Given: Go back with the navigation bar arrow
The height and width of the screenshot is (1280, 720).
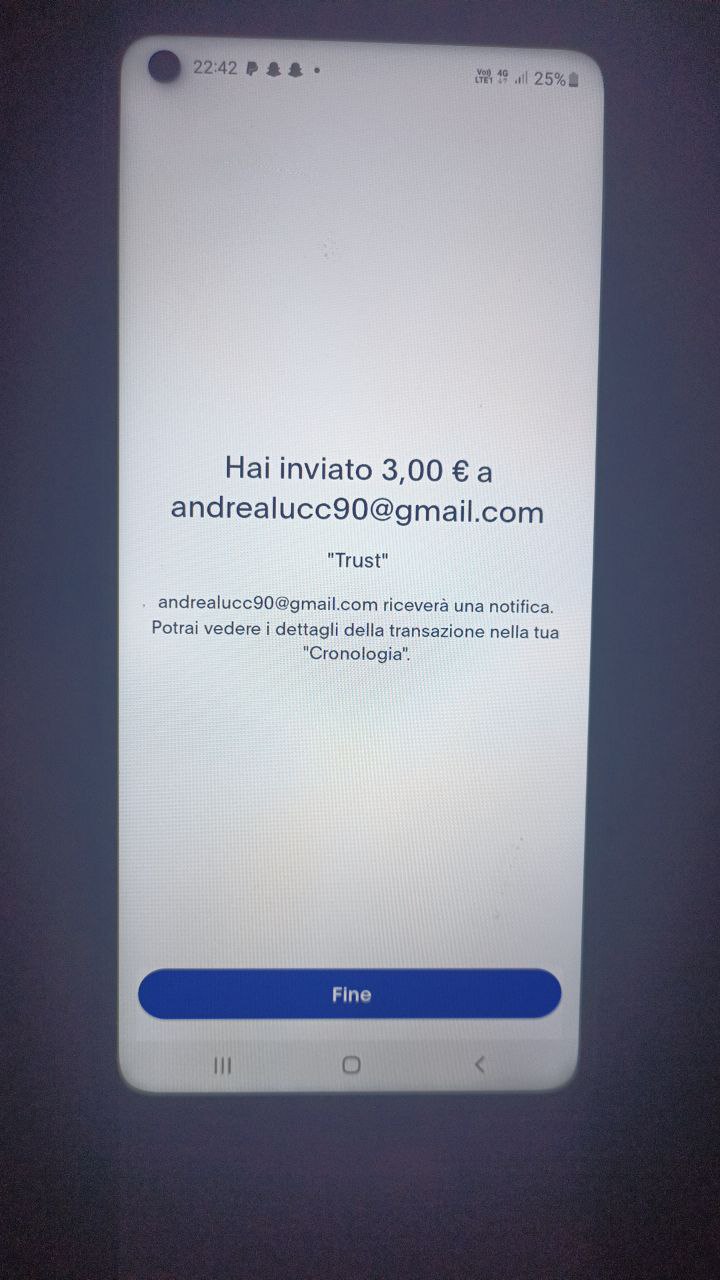Looking at the screenshot, I should [x=479, y=1064].
